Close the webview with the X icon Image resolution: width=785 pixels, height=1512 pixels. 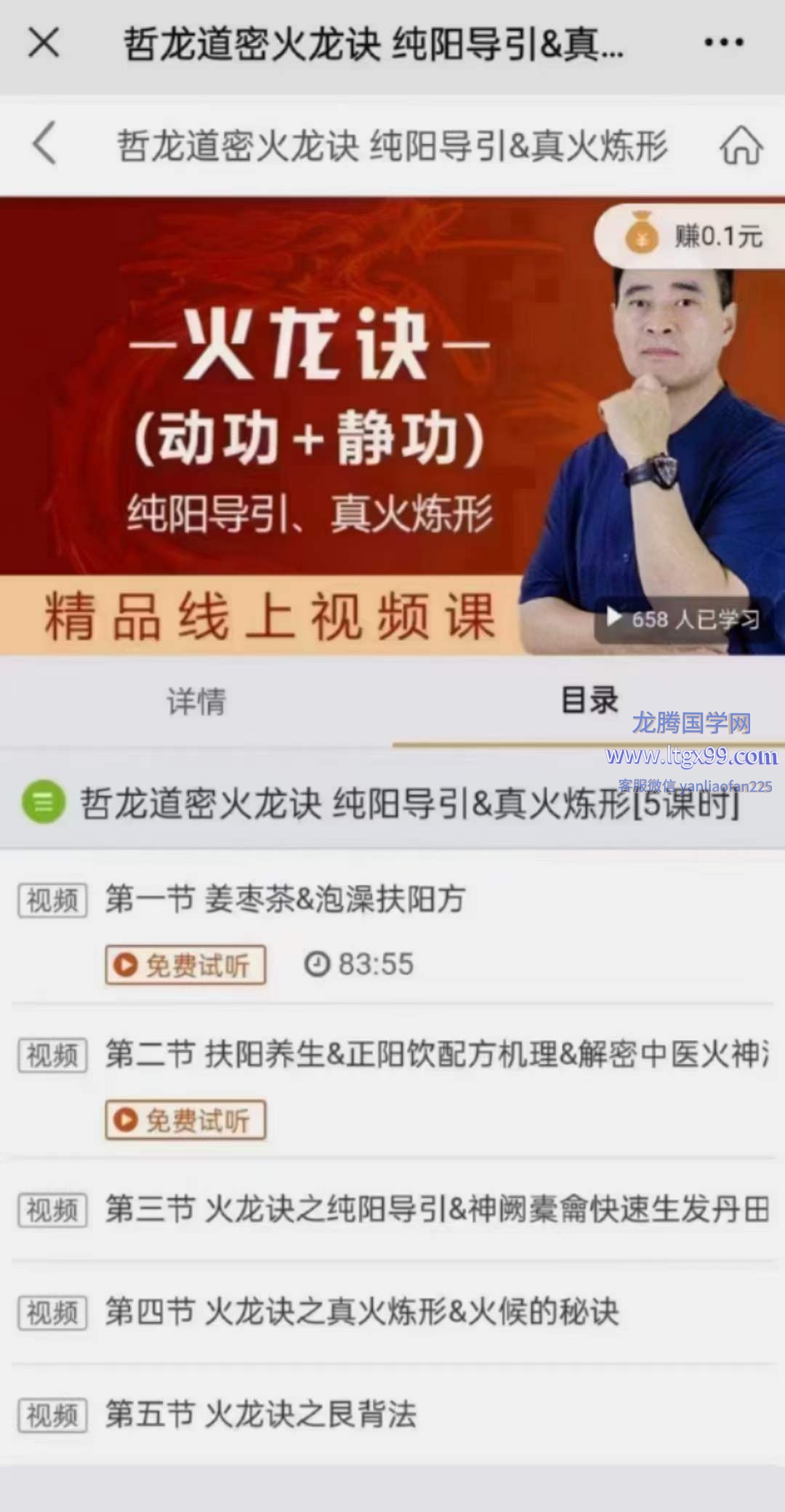point(44,43)
